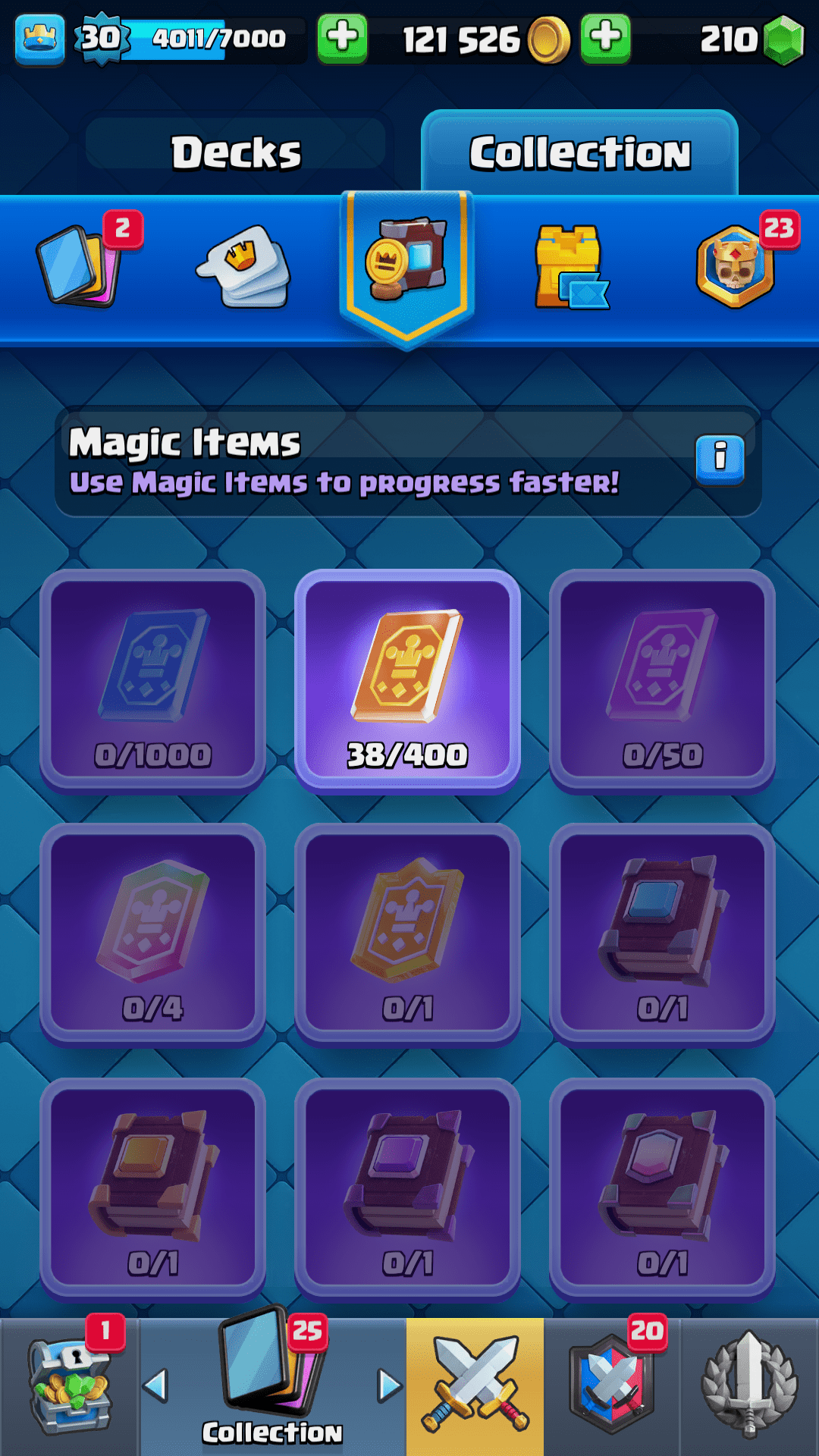Open the king level crown profile icon
Viewport: 819px width, 1456px height.
pos(39,38)
